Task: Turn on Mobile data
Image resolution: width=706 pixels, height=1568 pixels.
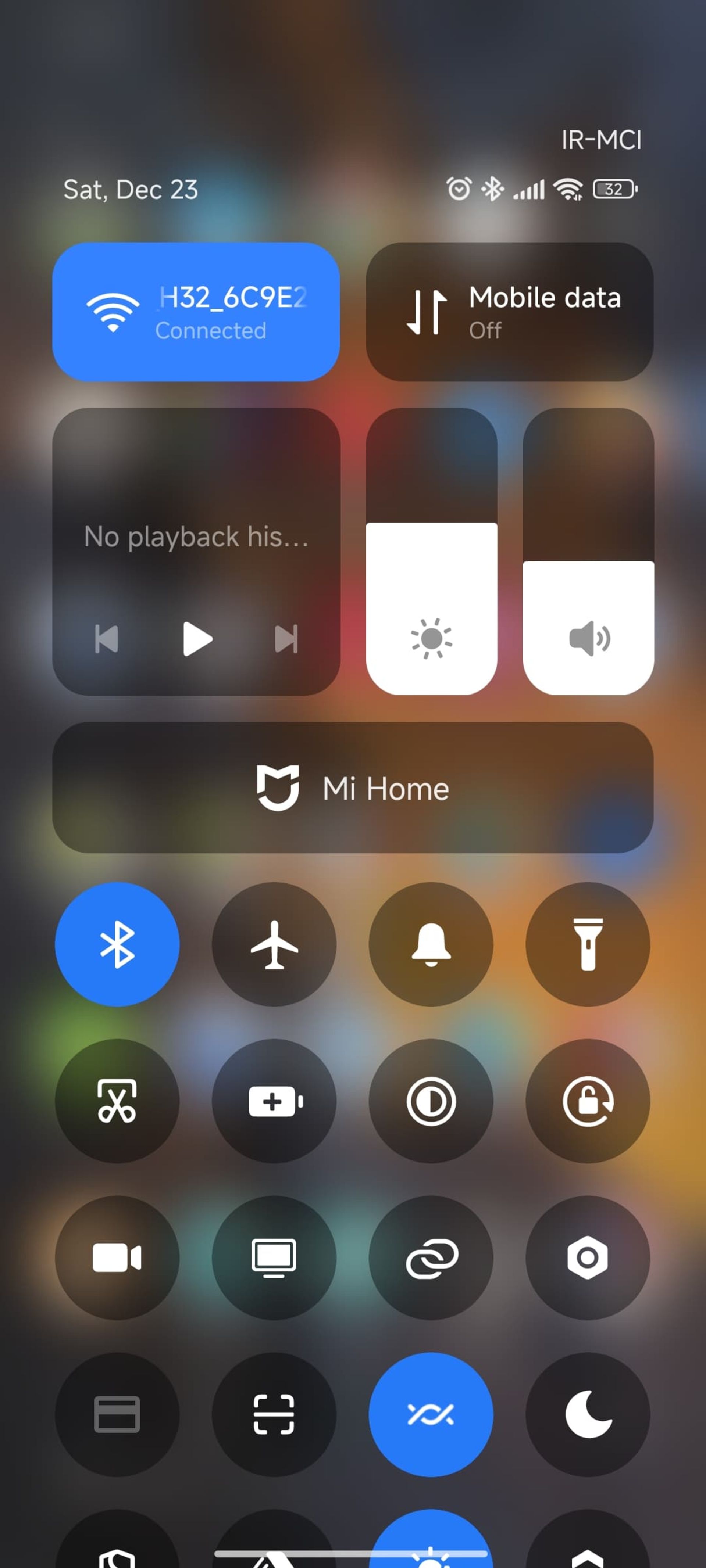Action: [x=509, y=312]
